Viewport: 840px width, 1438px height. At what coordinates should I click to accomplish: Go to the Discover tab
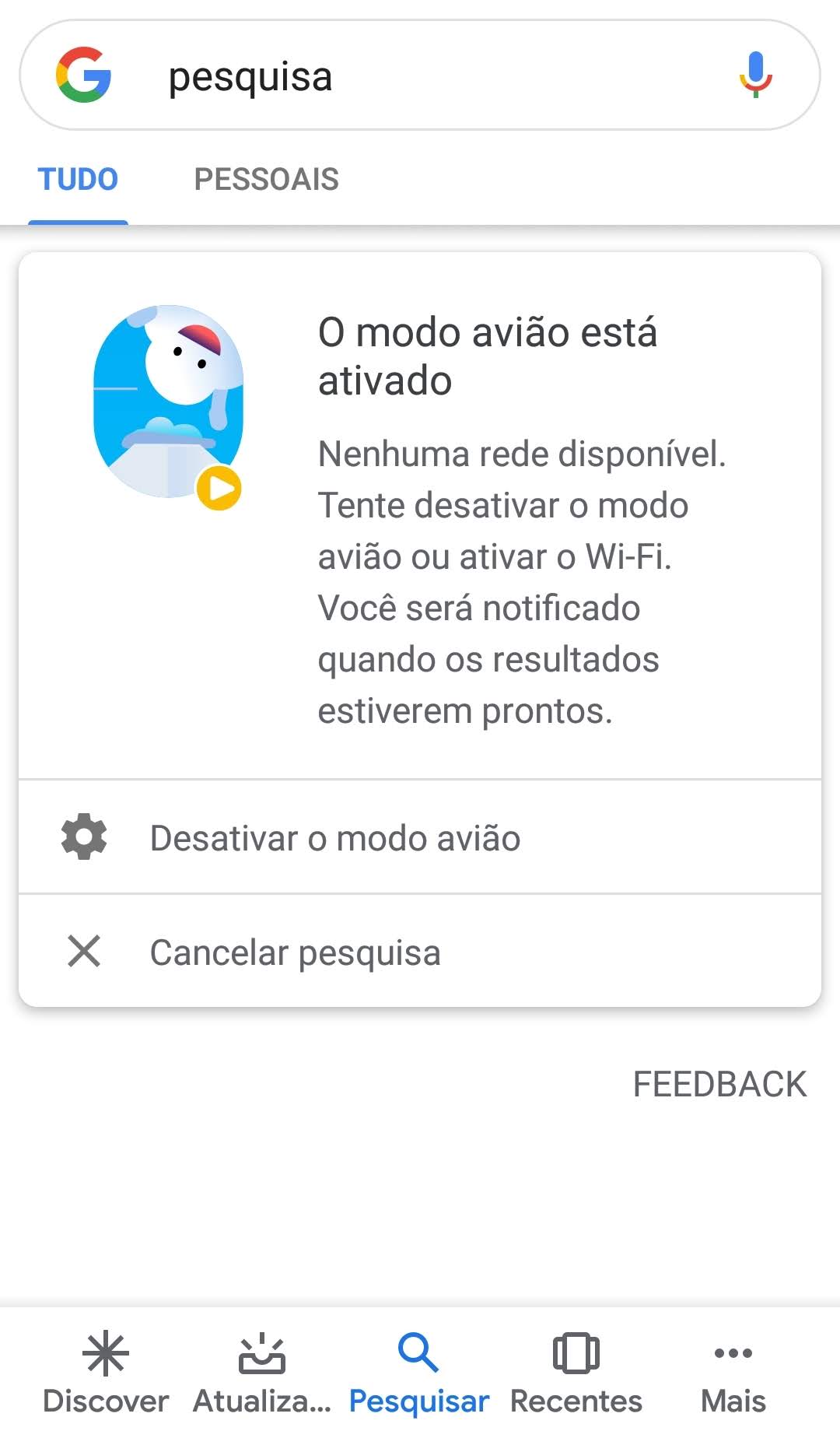[106, 1373]
